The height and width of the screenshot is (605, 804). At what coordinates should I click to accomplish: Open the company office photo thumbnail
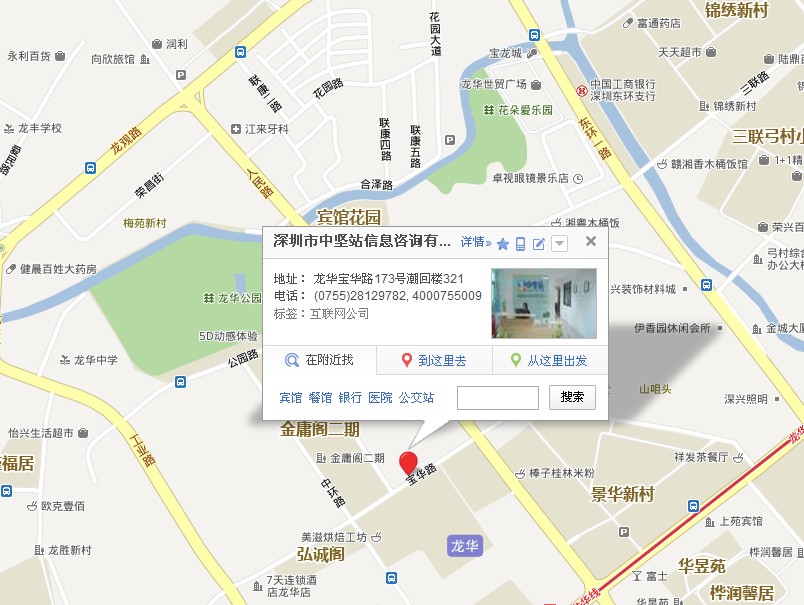[x=543, y=303]
